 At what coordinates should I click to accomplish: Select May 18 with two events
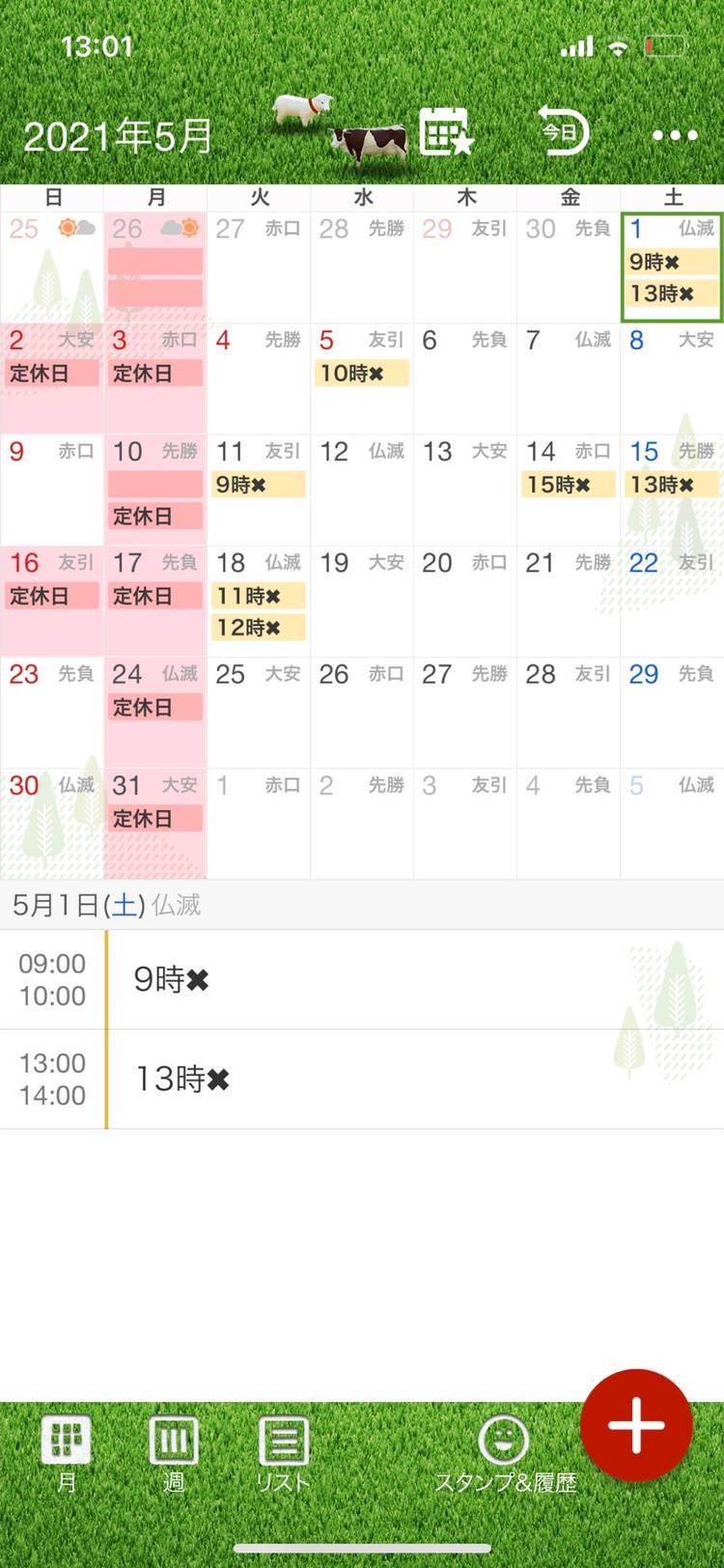(259, 602)
